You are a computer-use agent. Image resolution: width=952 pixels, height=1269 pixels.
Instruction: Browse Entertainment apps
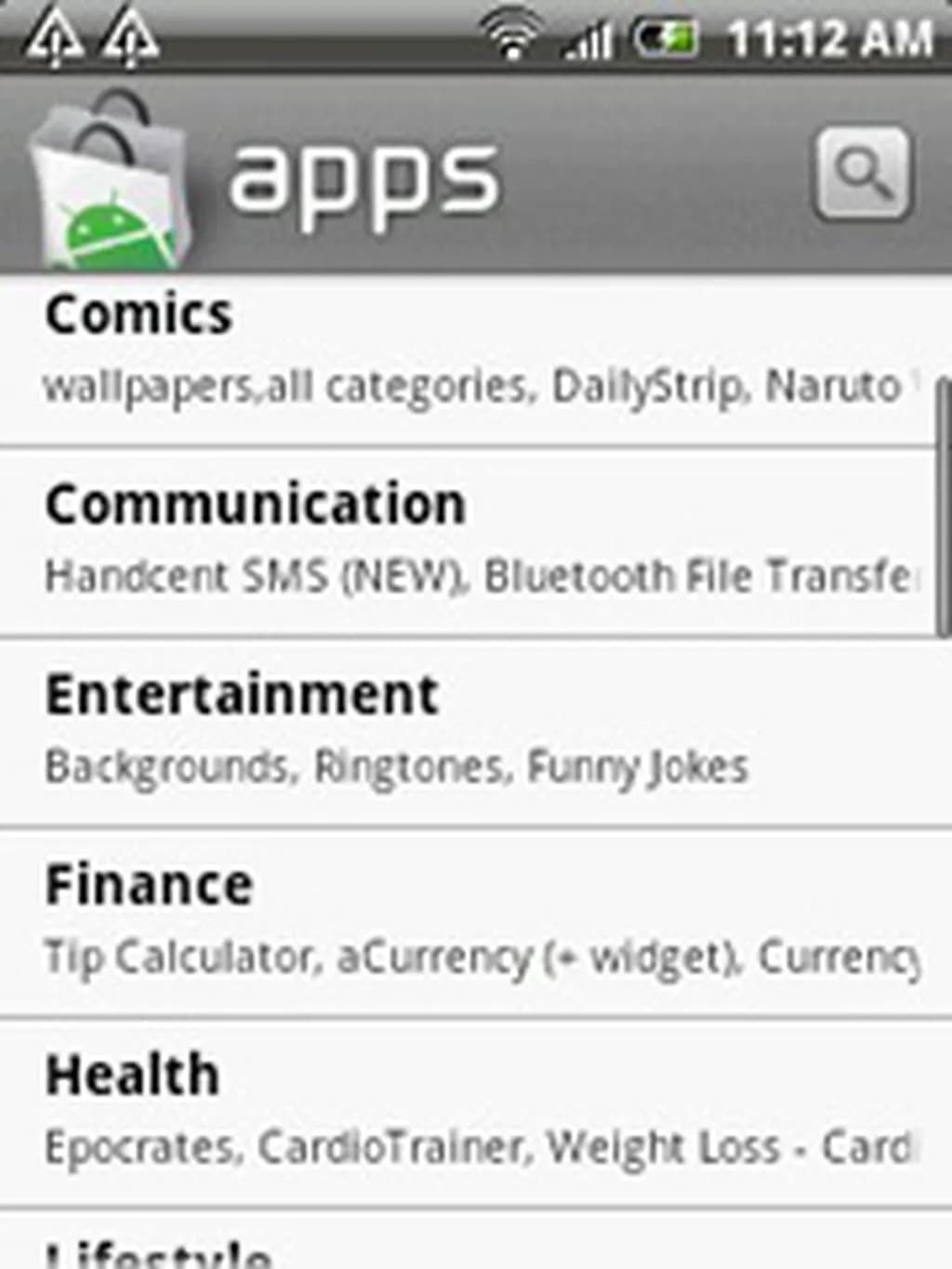465,732
